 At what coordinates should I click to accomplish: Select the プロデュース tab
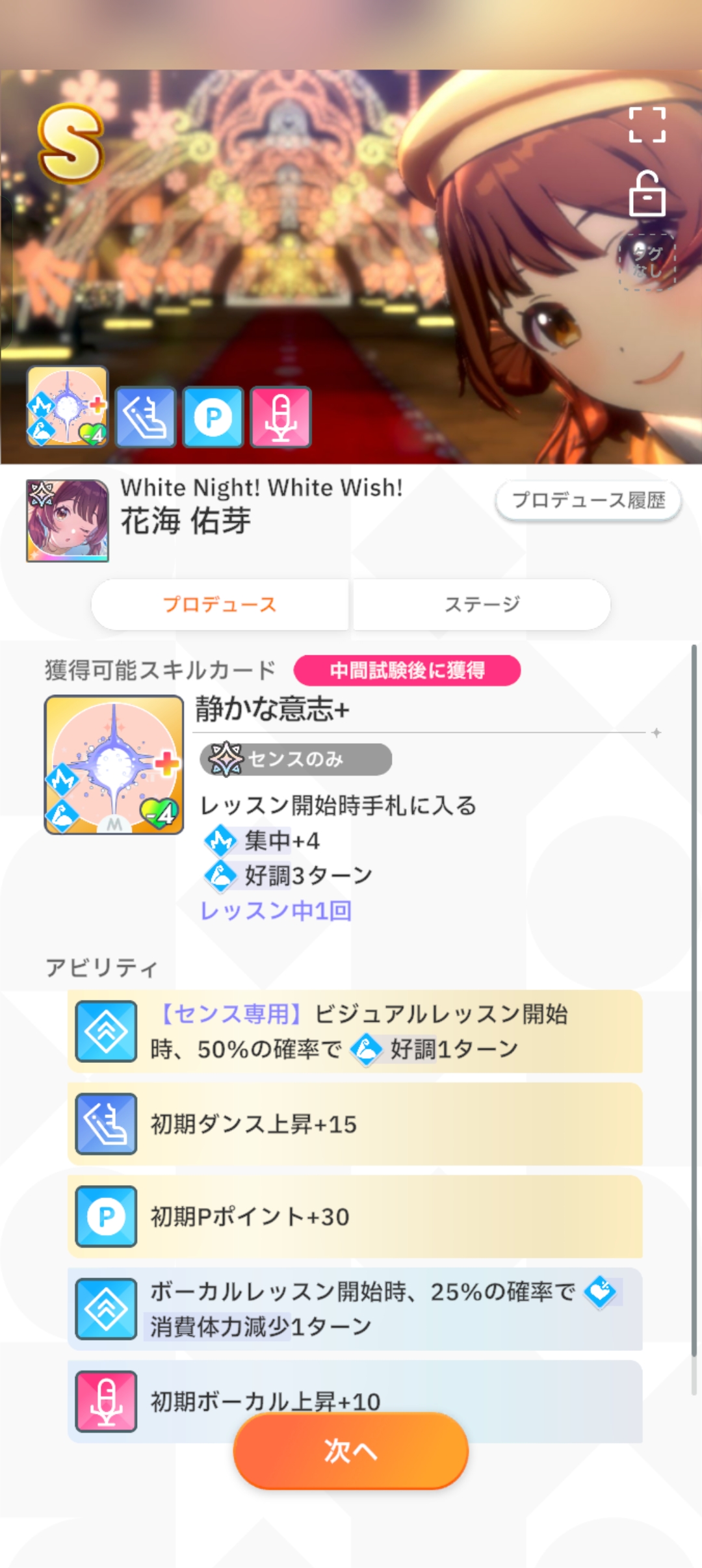pyautogui.click(x=220, y=604)
